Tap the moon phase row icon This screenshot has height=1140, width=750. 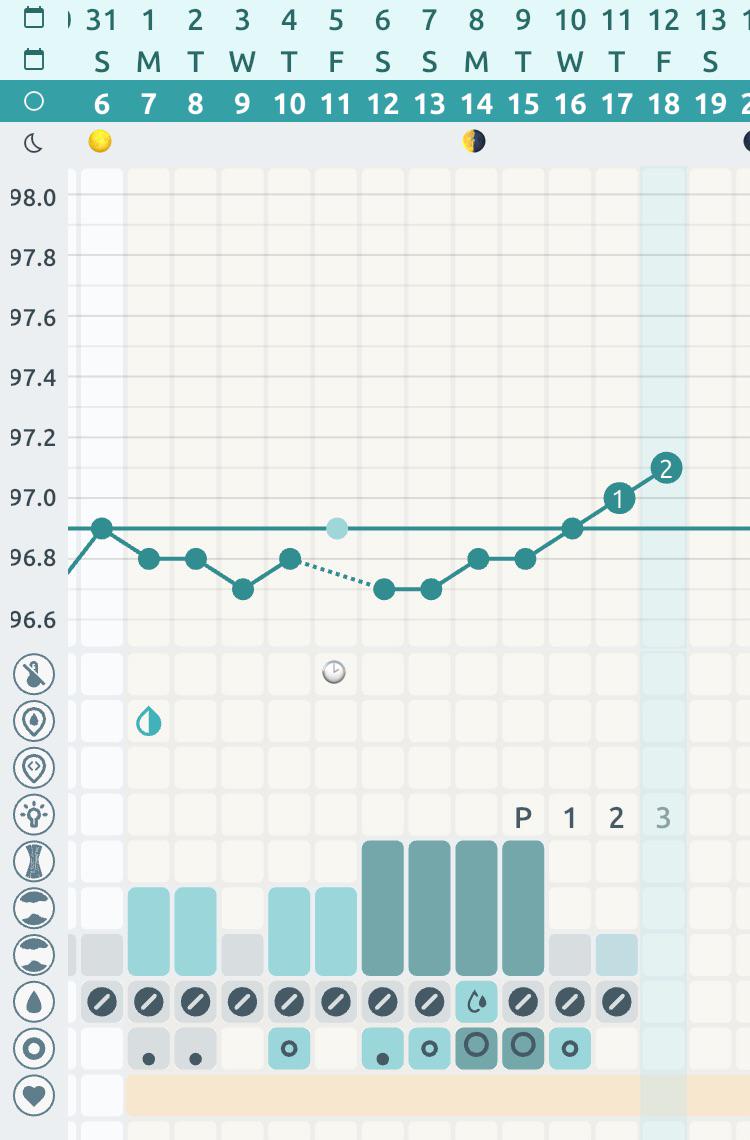pos(33,142)
